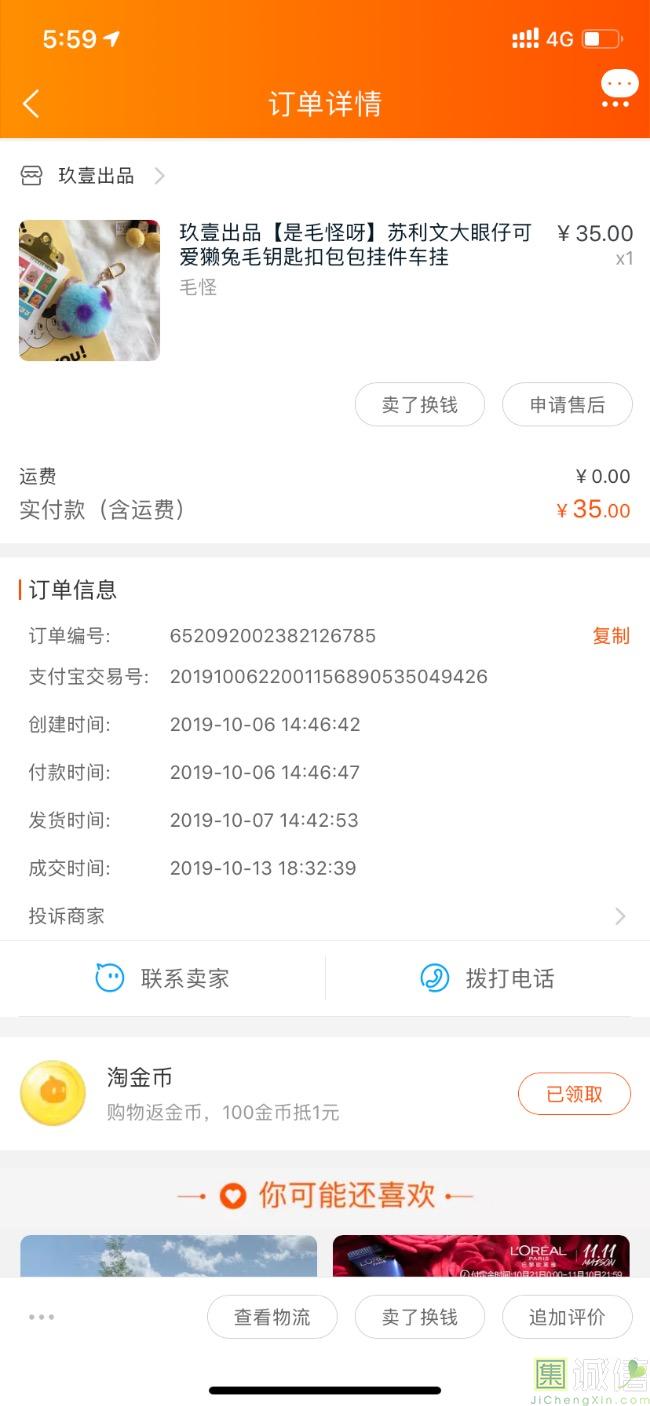This screenshot has height=1406, width=650.
Task: Tap 卖了换钱 in the bottom bar
Action: coord(420,1317)
